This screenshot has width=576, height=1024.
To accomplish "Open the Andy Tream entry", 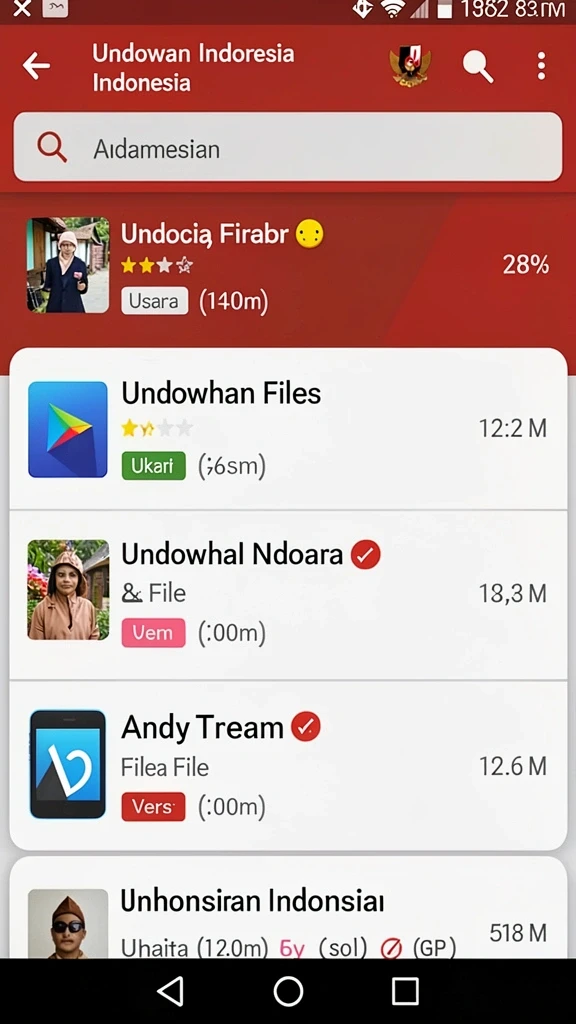I will tap(288, 765).
